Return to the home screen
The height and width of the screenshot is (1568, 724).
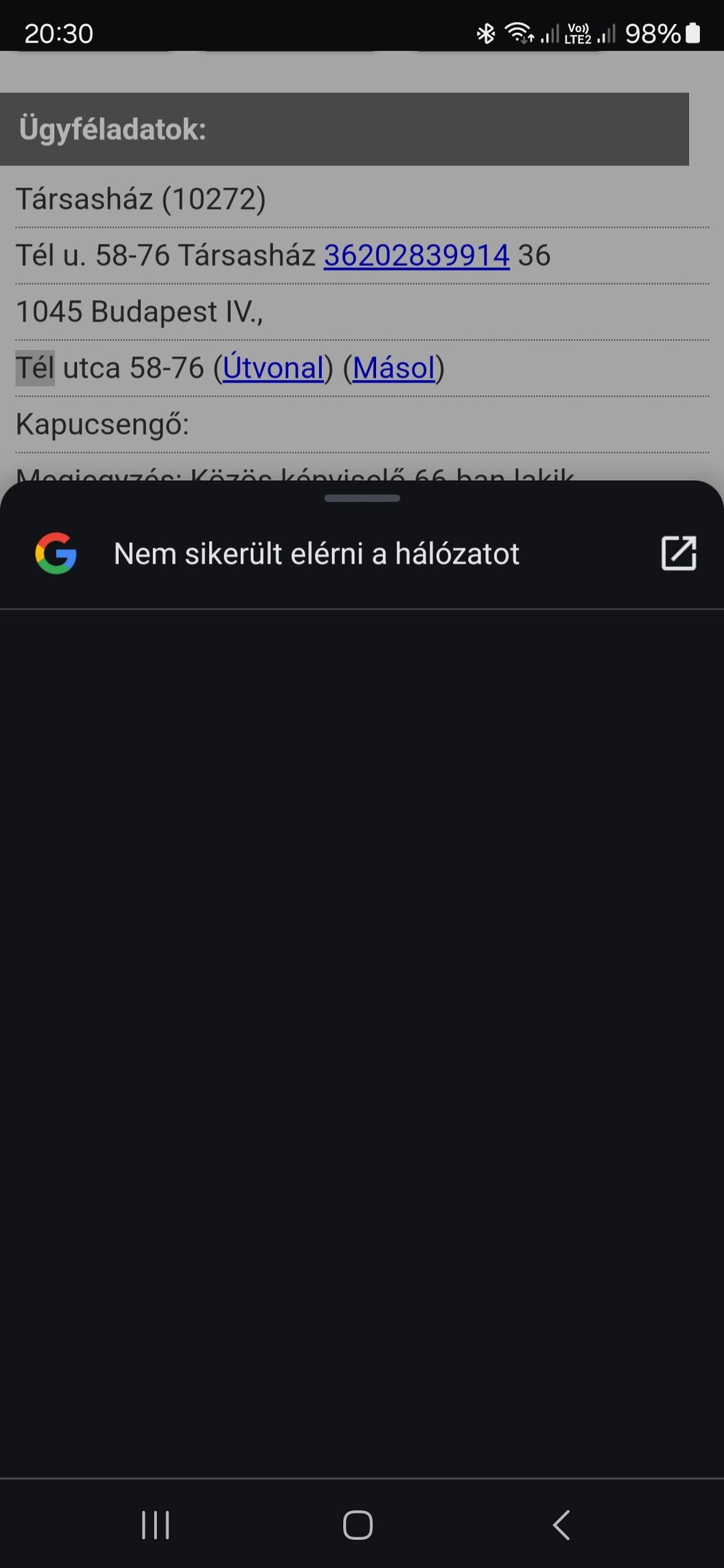pyautogui.click(x=358, y=1525)
